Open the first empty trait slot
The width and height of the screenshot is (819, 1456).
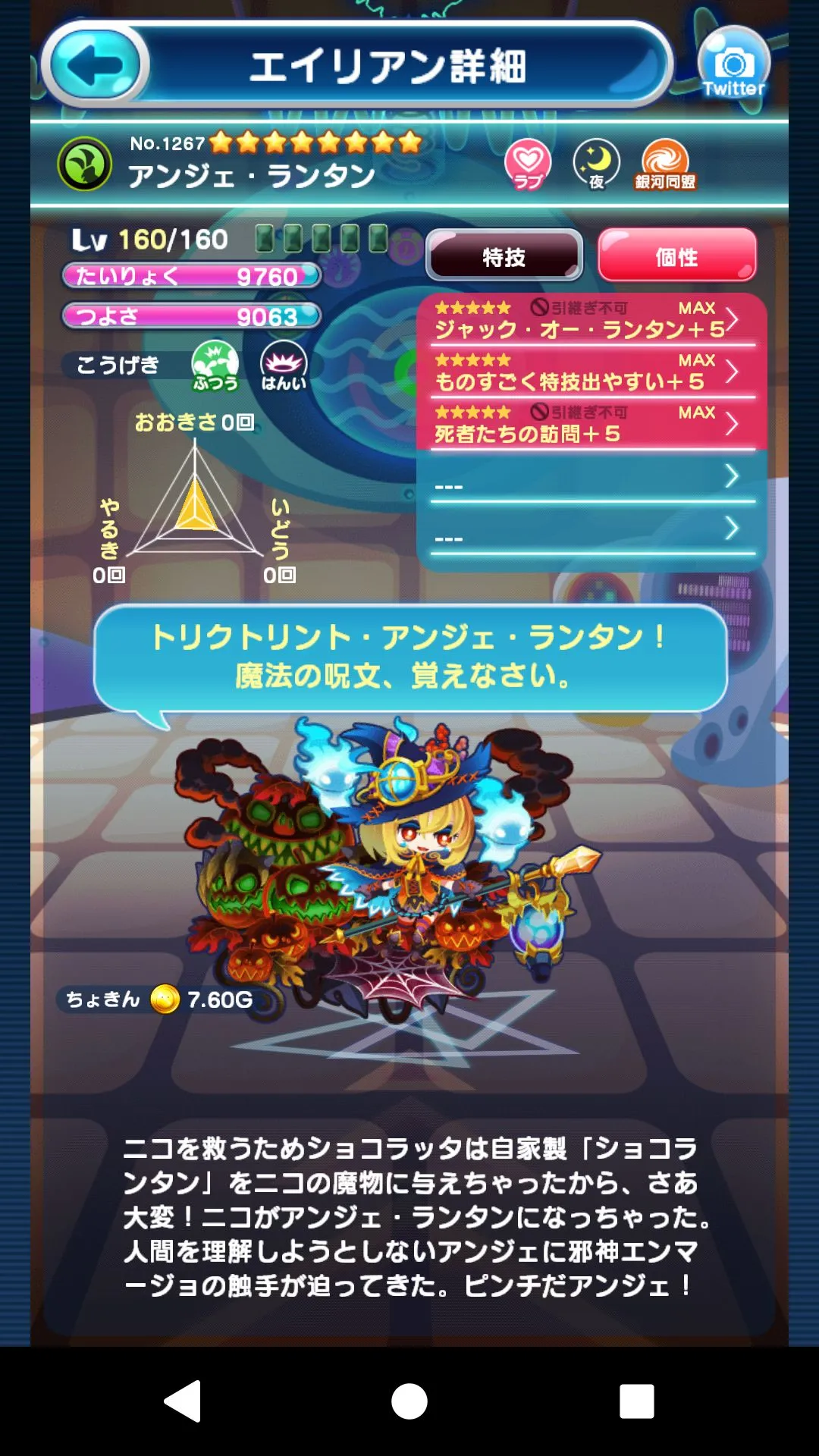(591, 478)
